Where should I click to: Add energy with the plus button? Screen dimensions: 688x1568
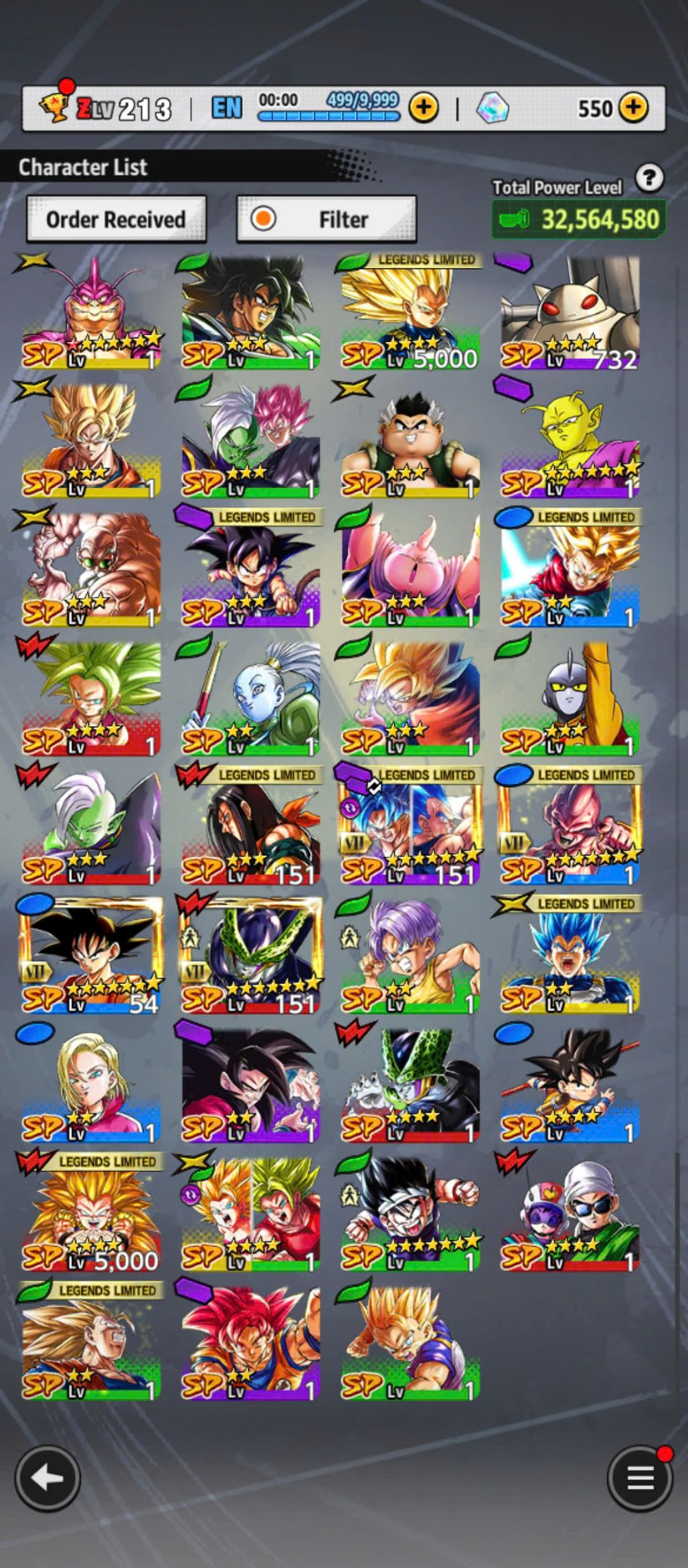(424, 107)
